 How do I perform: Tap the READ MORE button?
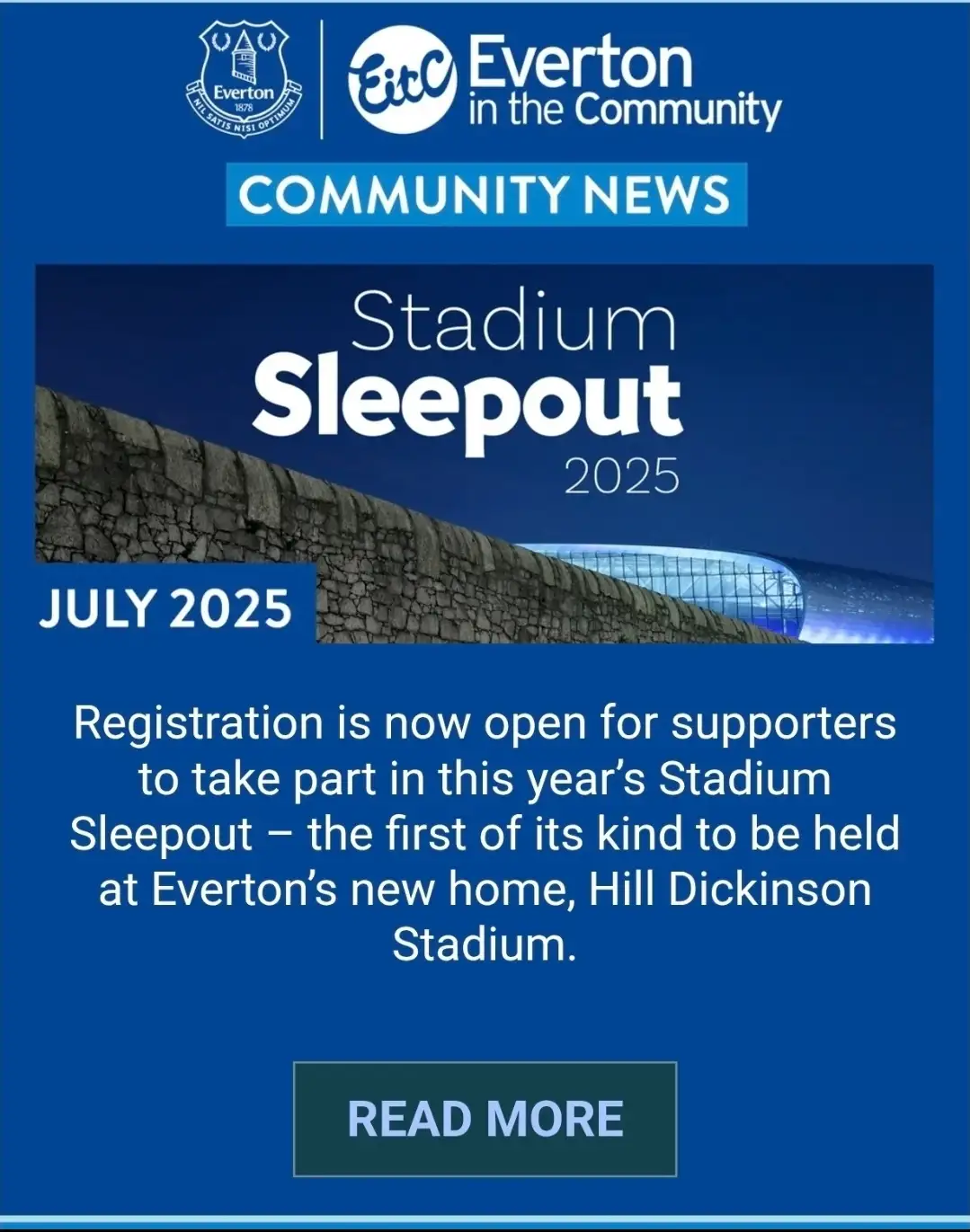485,1119
